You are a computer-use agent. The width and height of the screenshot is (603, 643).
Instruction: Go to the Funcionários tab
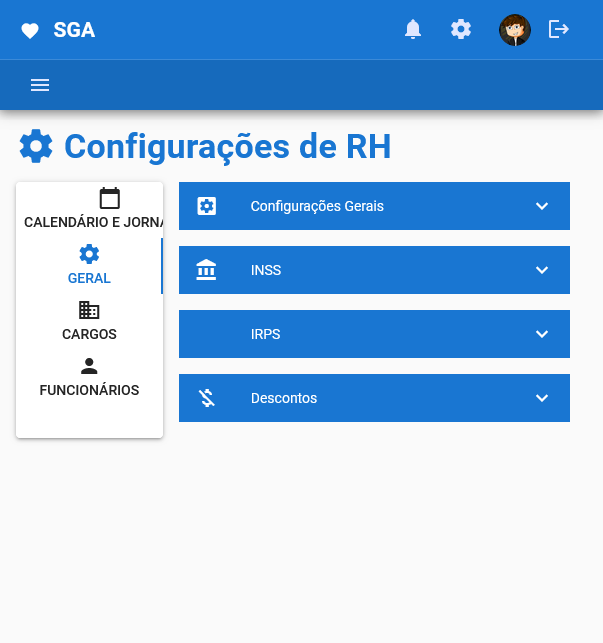pos(89,377)
